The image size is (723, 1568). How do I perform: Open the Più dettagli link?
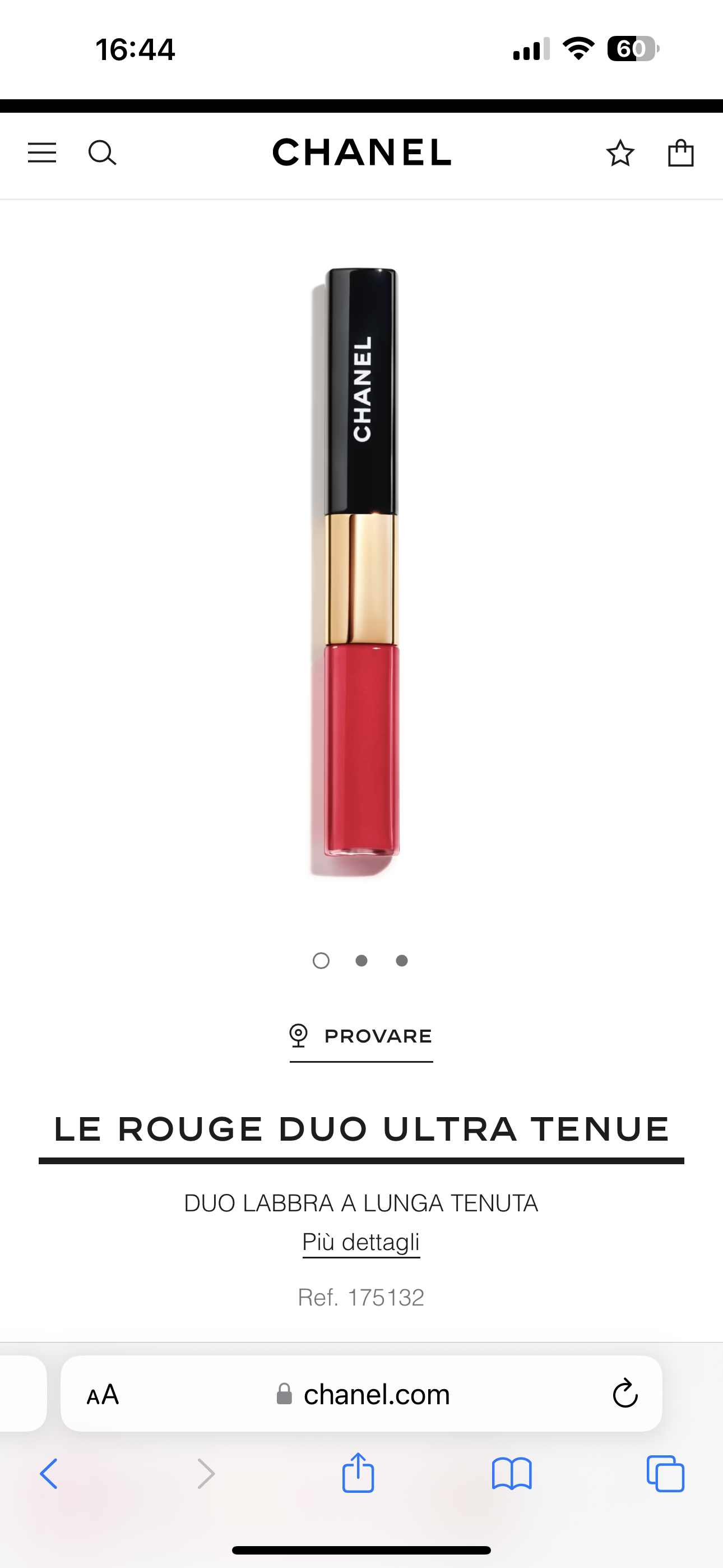pos(361,1242)
